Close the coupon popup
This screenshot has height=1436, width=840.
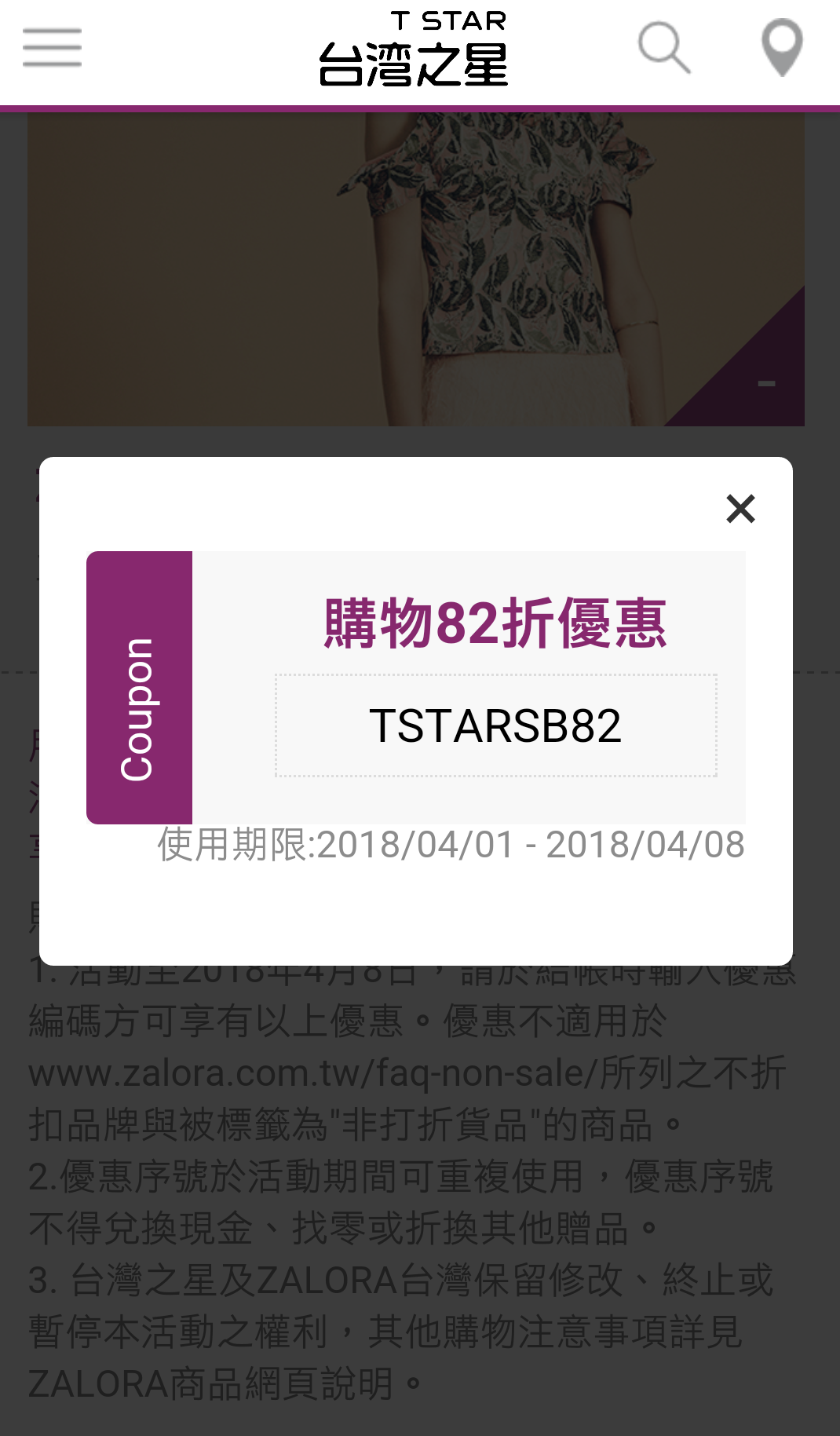[x=740, y=509]
